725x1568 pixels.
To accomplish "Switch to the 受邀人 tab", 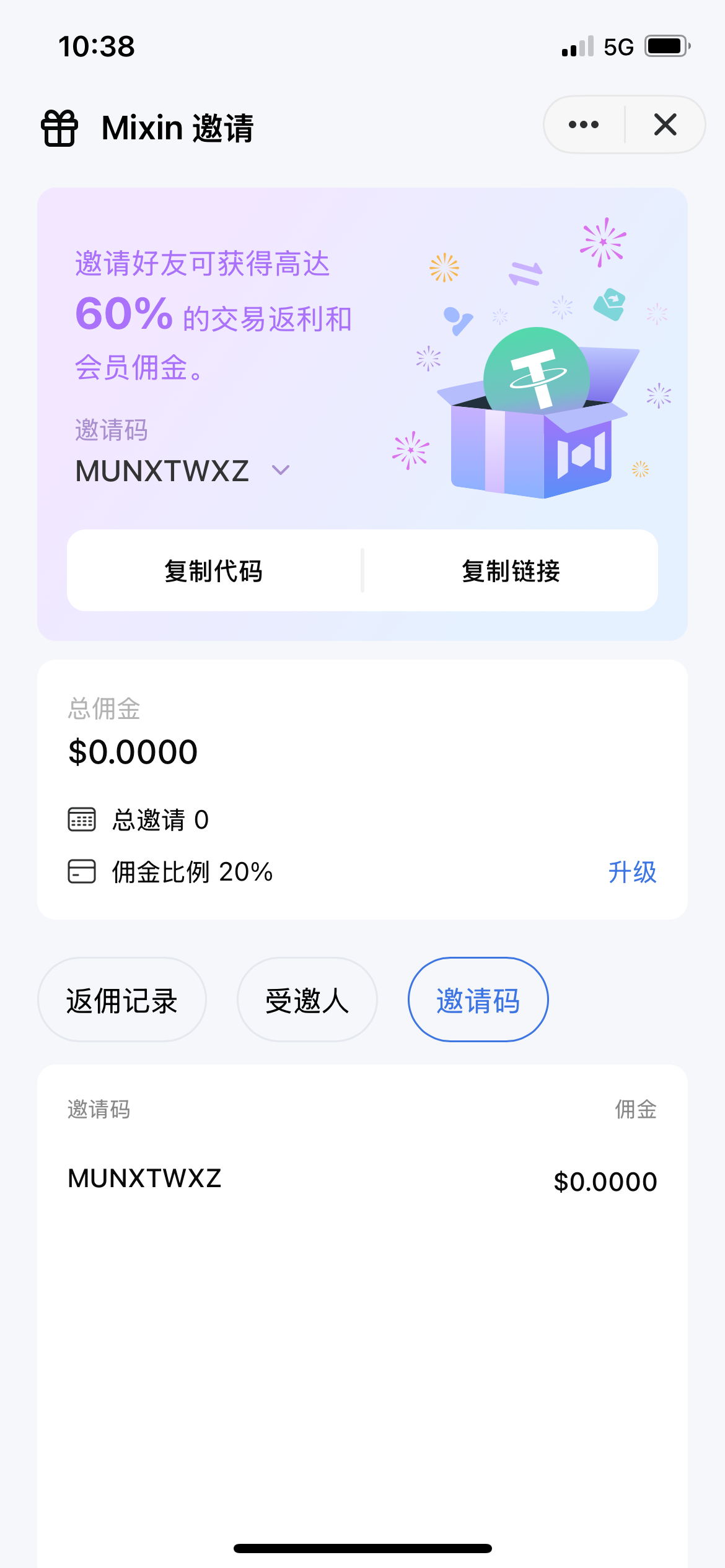I will (307, 1000).
